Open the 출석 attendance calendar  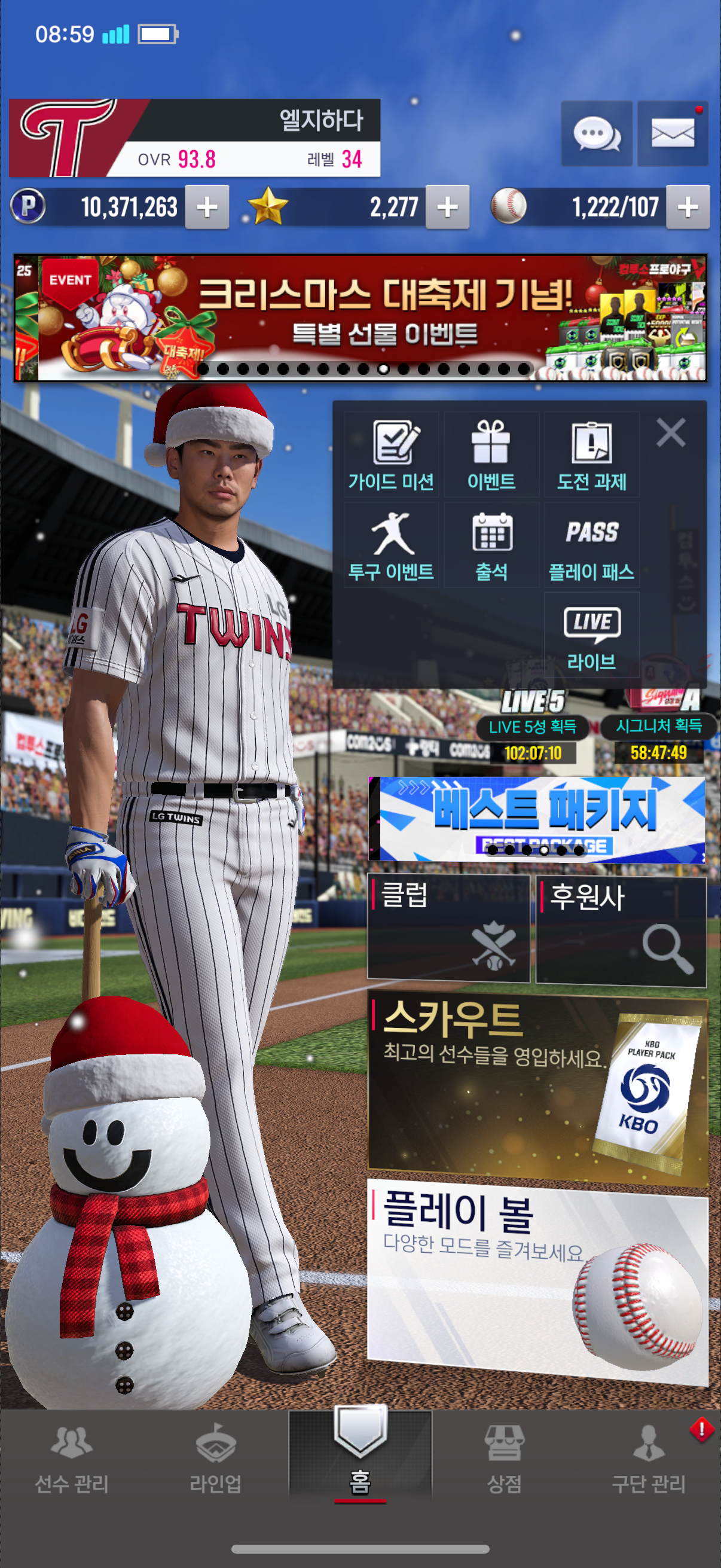[491, 545]
